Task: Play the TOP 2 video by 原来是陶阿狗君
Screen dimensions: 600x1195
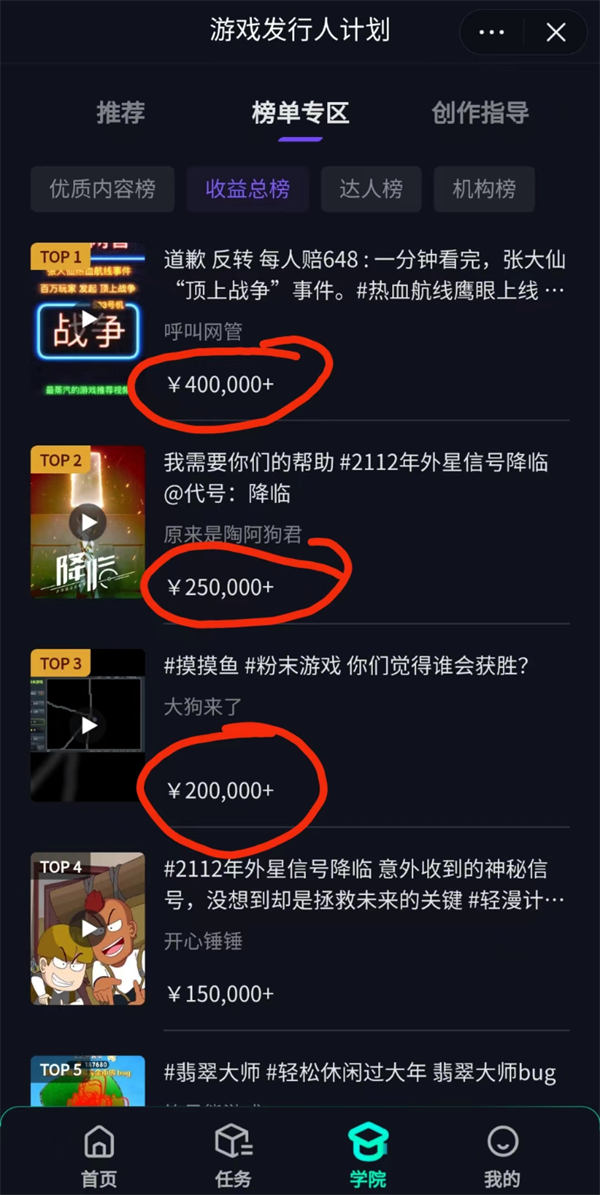Action: point(88,521)
